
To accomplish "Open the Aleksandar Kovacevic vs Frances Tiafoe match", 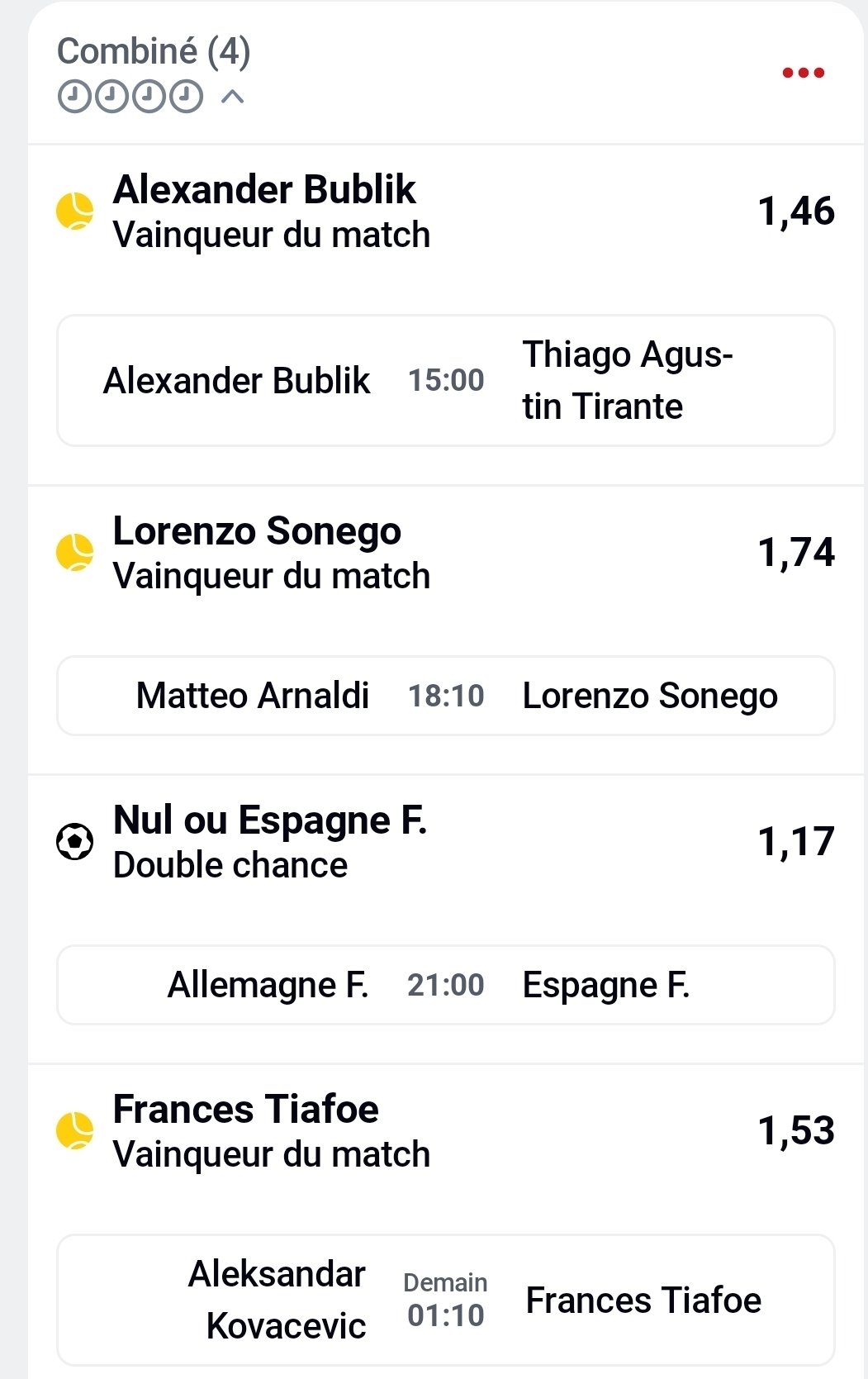I will (x=445, y=1300).
